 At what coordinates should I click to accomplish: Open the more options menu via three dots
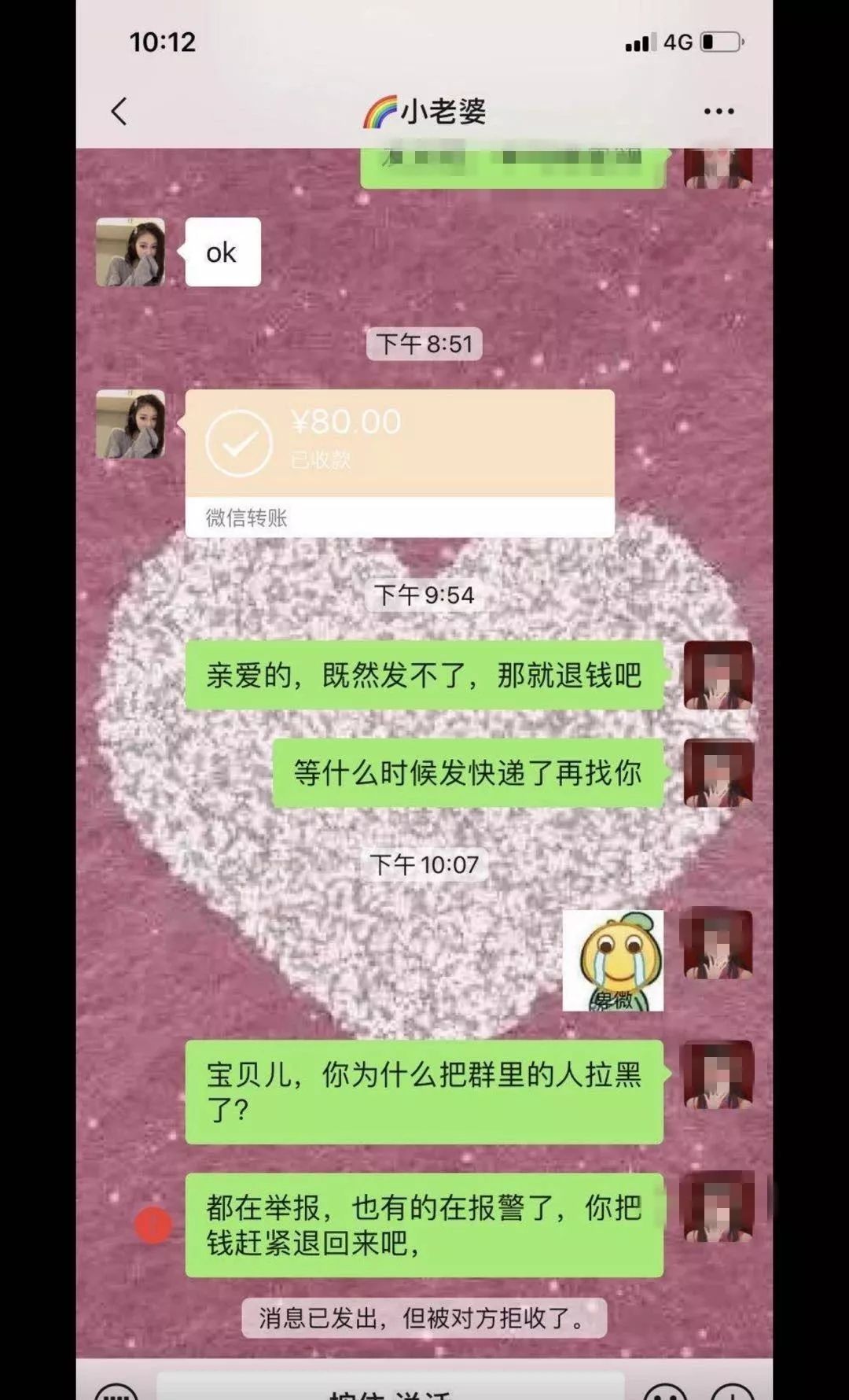point(720,112)
